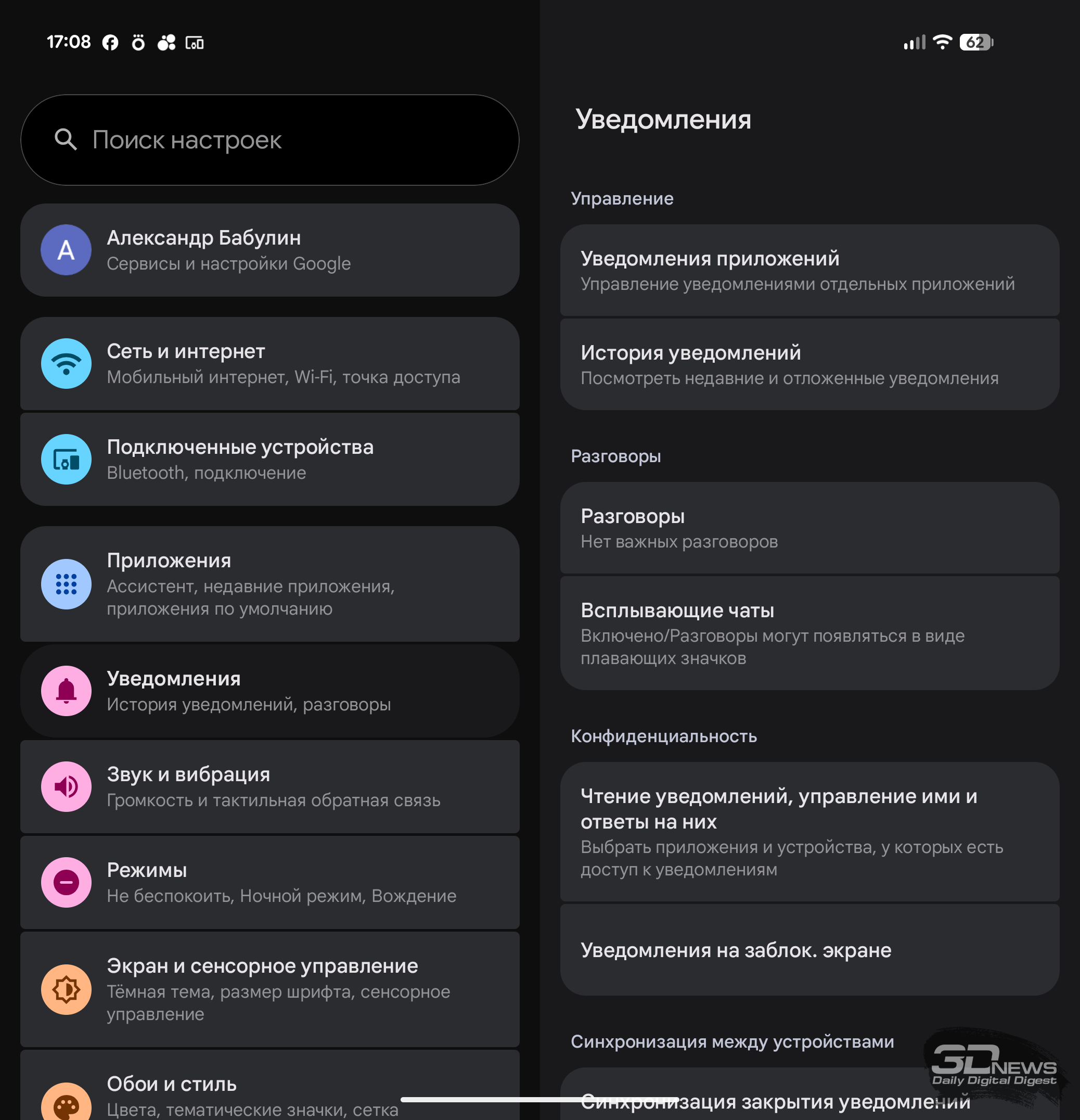Viewport: 1080px width, 1120px height.
Task: Open Режимы settings
Action: 269,882
